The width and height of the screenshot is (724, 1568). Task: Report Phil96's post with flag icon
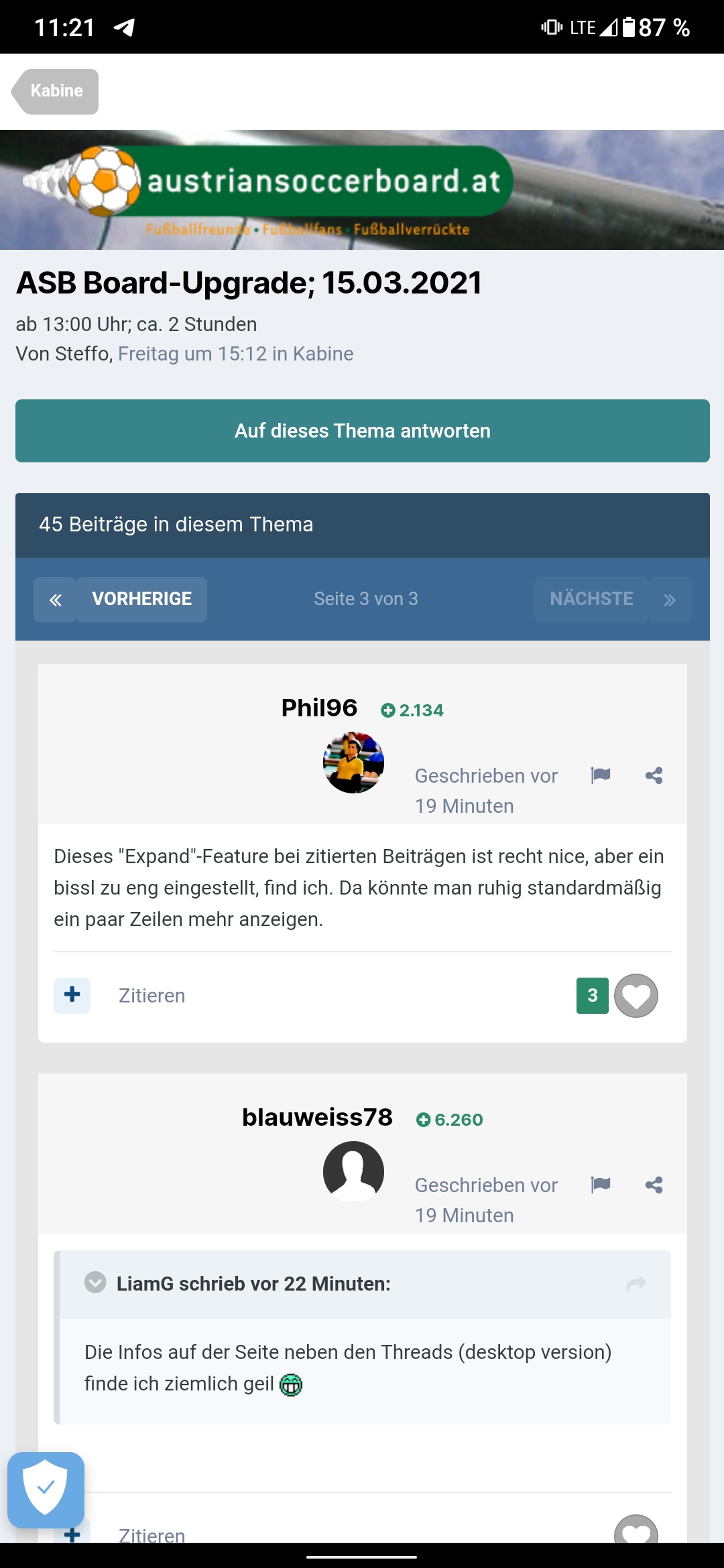pos(601,775)
